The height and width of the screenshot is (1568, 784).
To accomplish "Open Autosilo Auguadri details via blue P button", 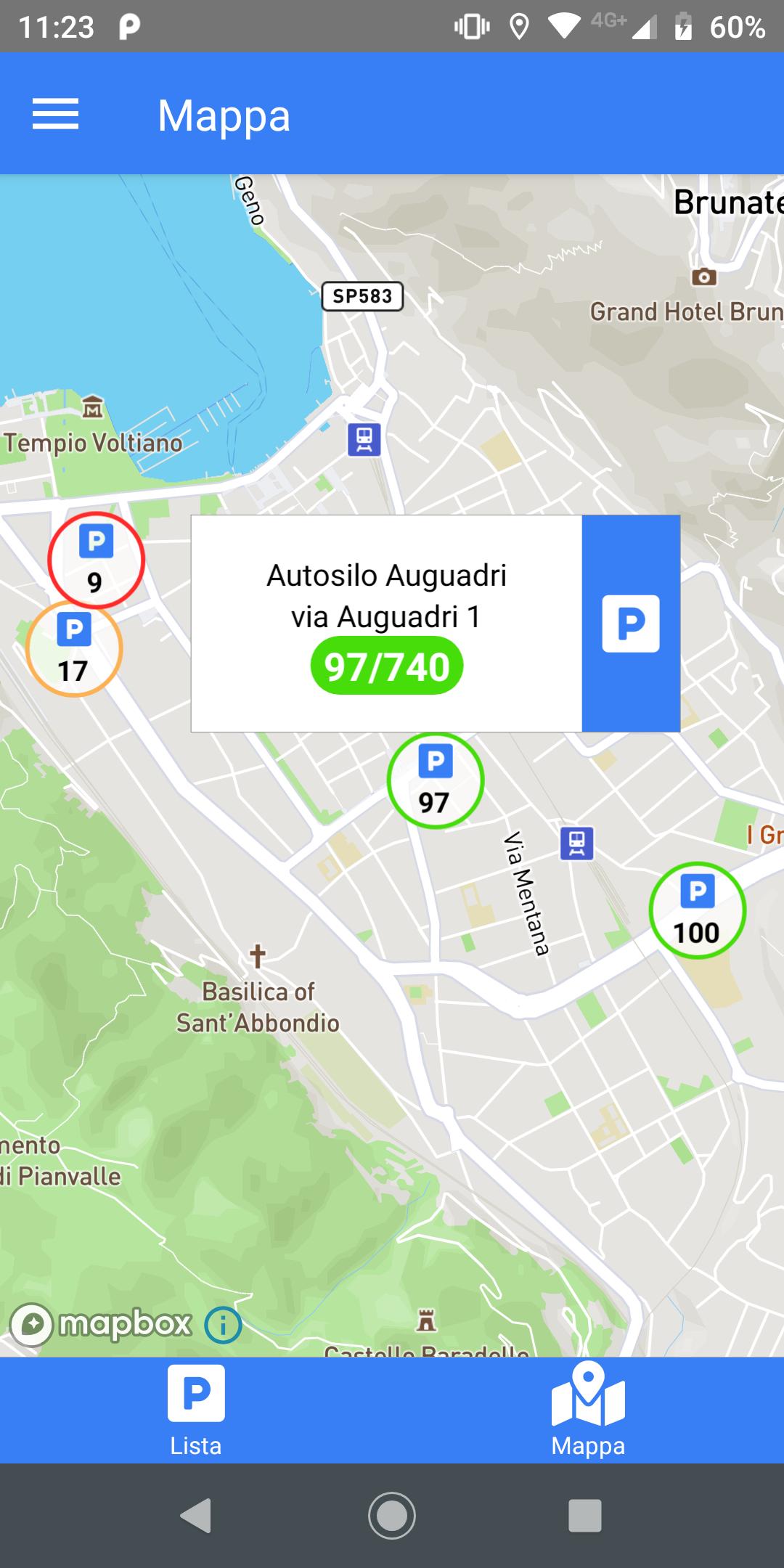I will [x=631, y=624].
